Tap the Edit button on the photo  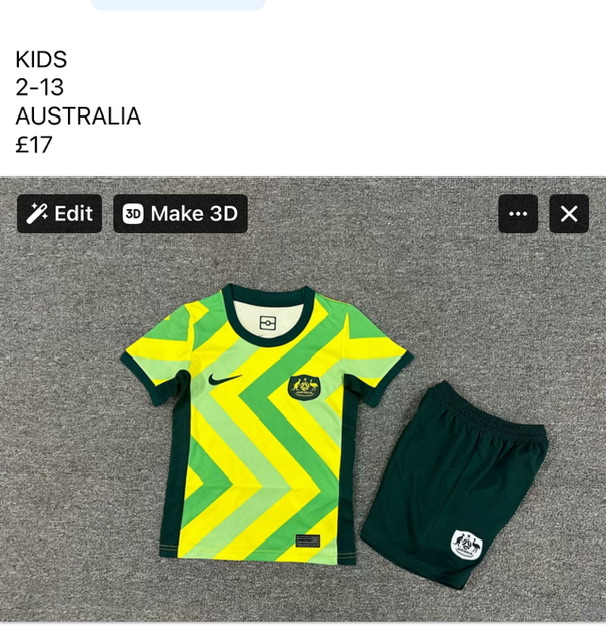(59, 213)
